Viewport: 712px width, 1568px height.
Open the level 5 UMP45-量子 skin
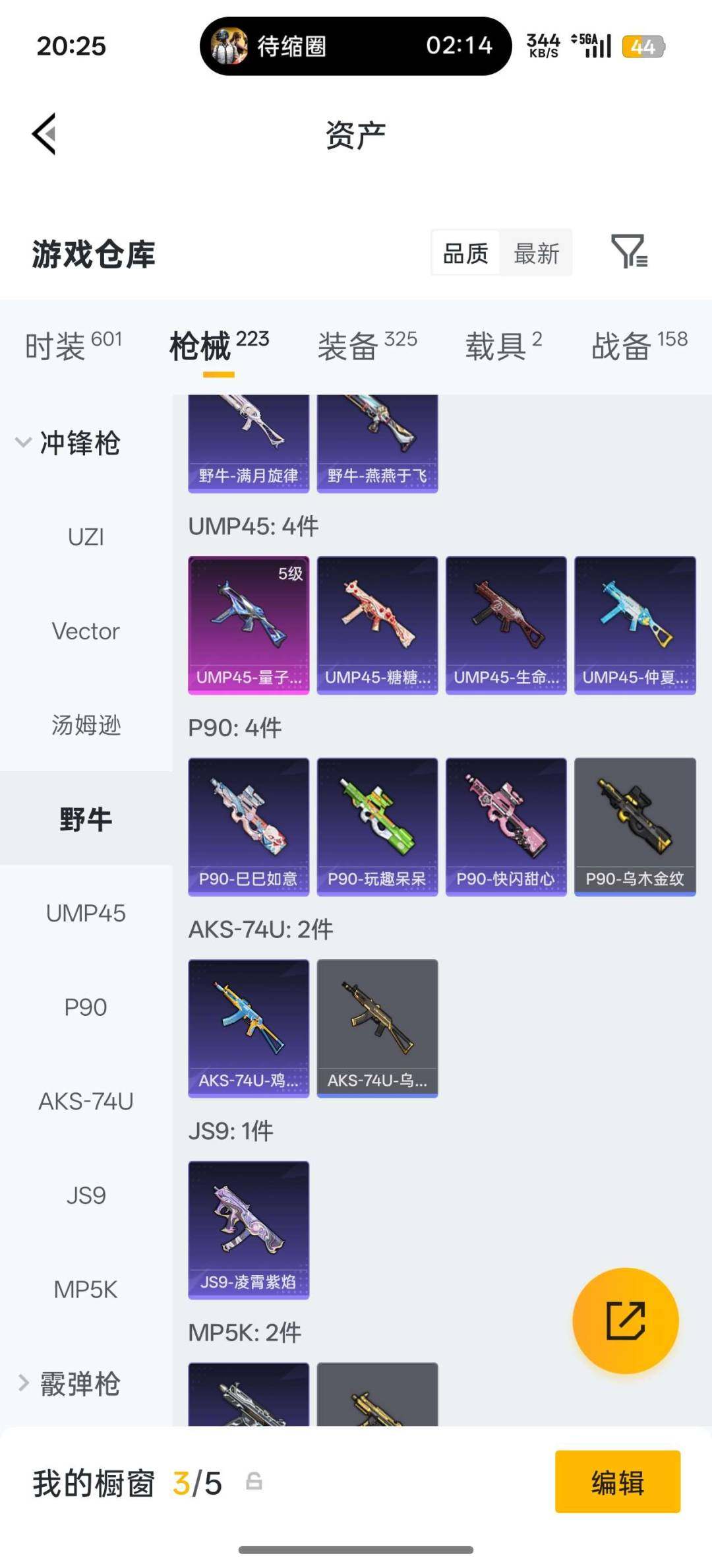[x=249, y=625]
